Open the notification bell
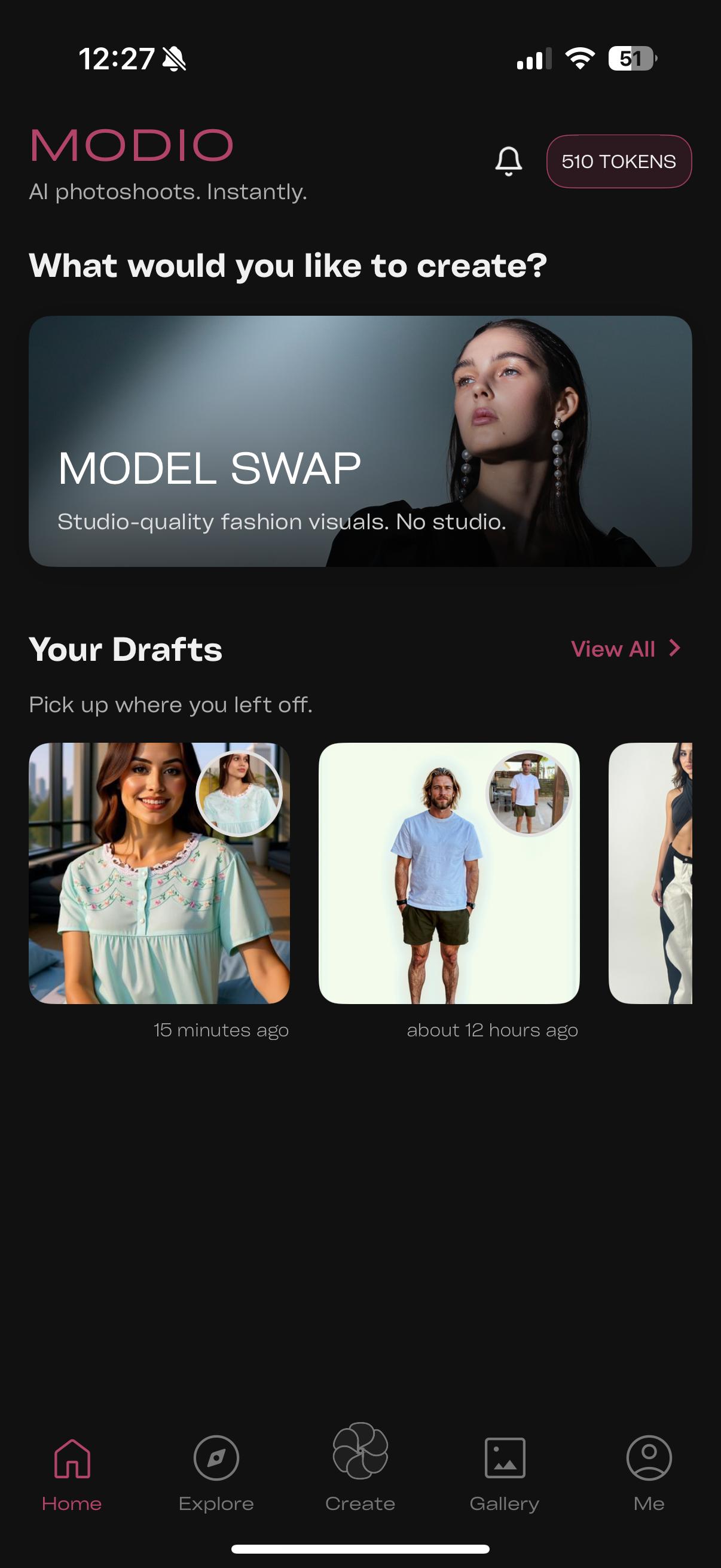The width and height of the screenshot is (721, 1568). 508,161
